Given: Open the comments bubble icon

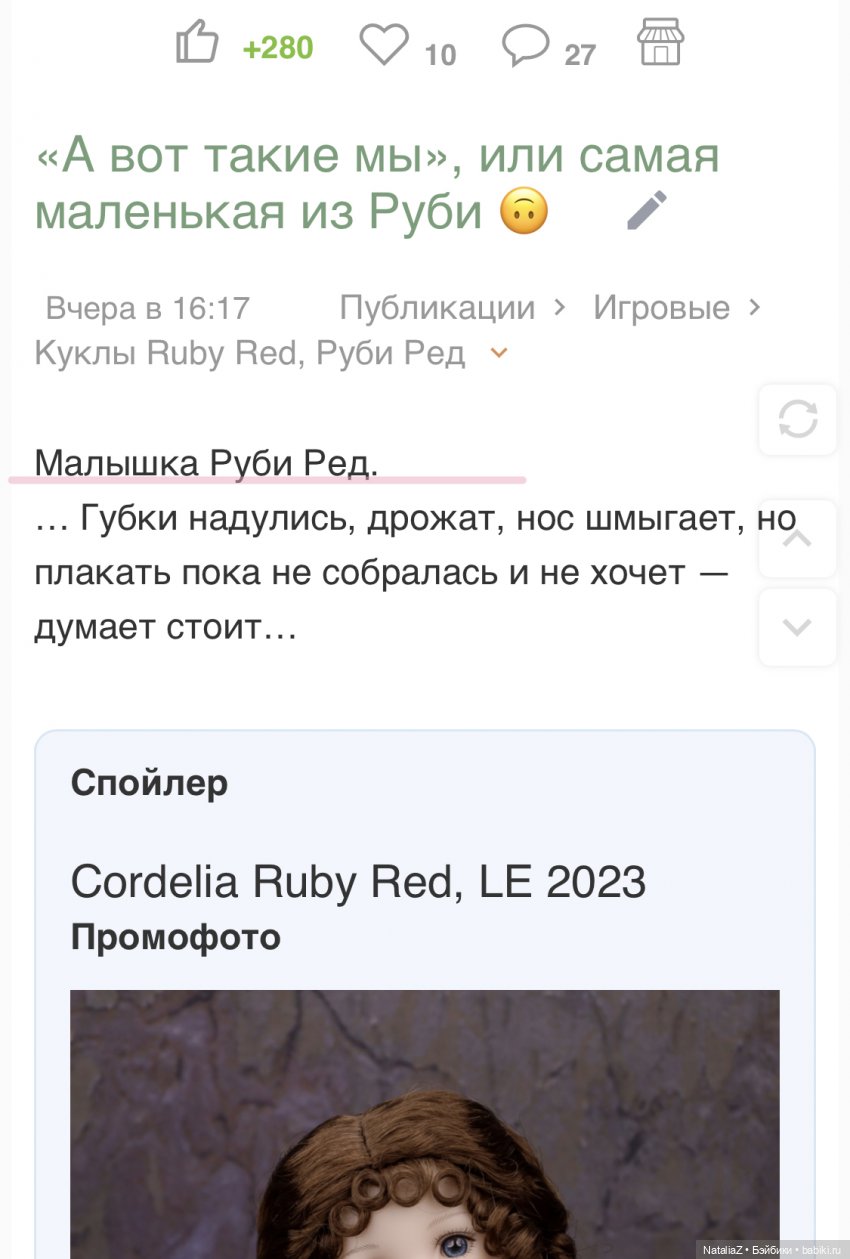Looking at the screenshot, I should (525, 46).
